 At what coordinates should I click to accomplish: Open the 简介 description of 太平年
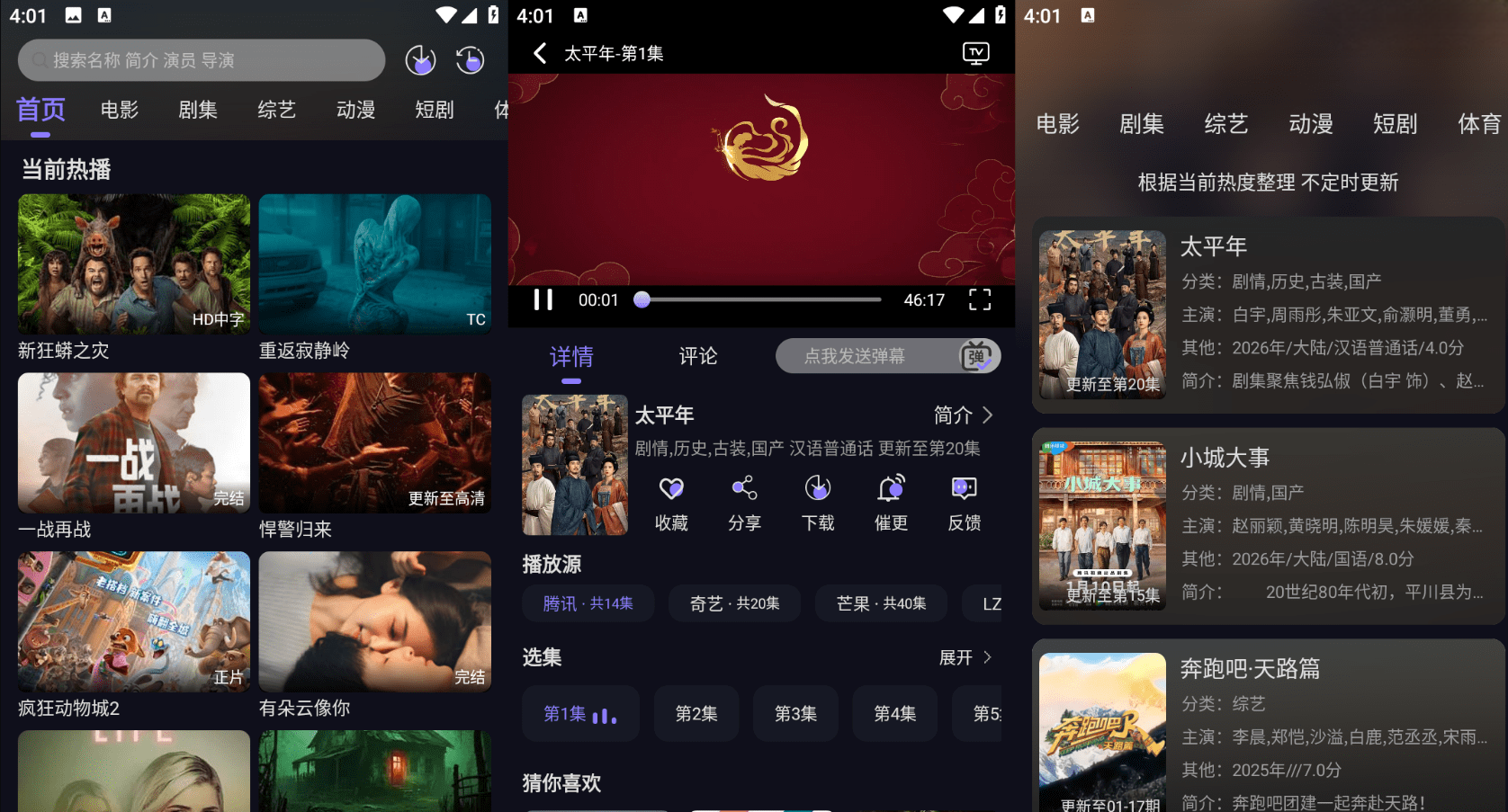pyautogui.click(x=963, y=415)
